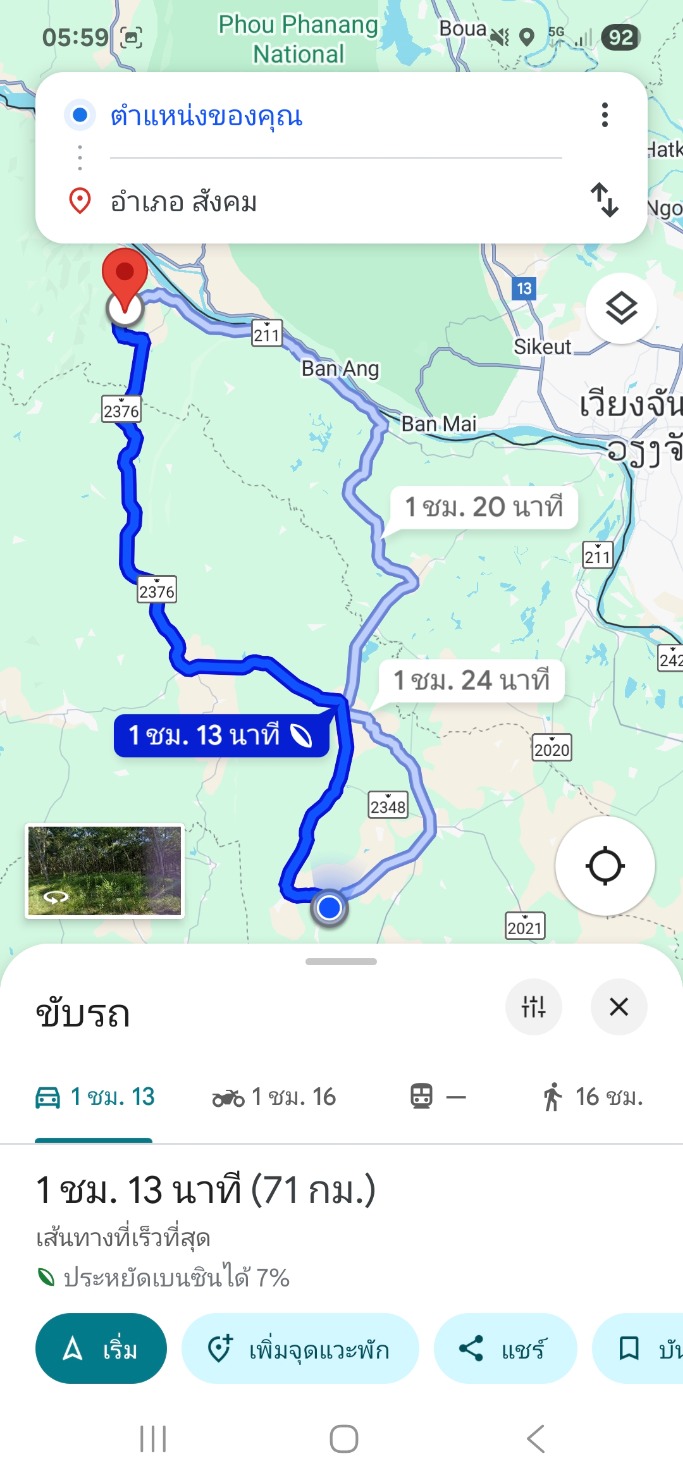683x1480 pixels.
Task: Swap starting point and destination
Action: (x=605, y=200)
